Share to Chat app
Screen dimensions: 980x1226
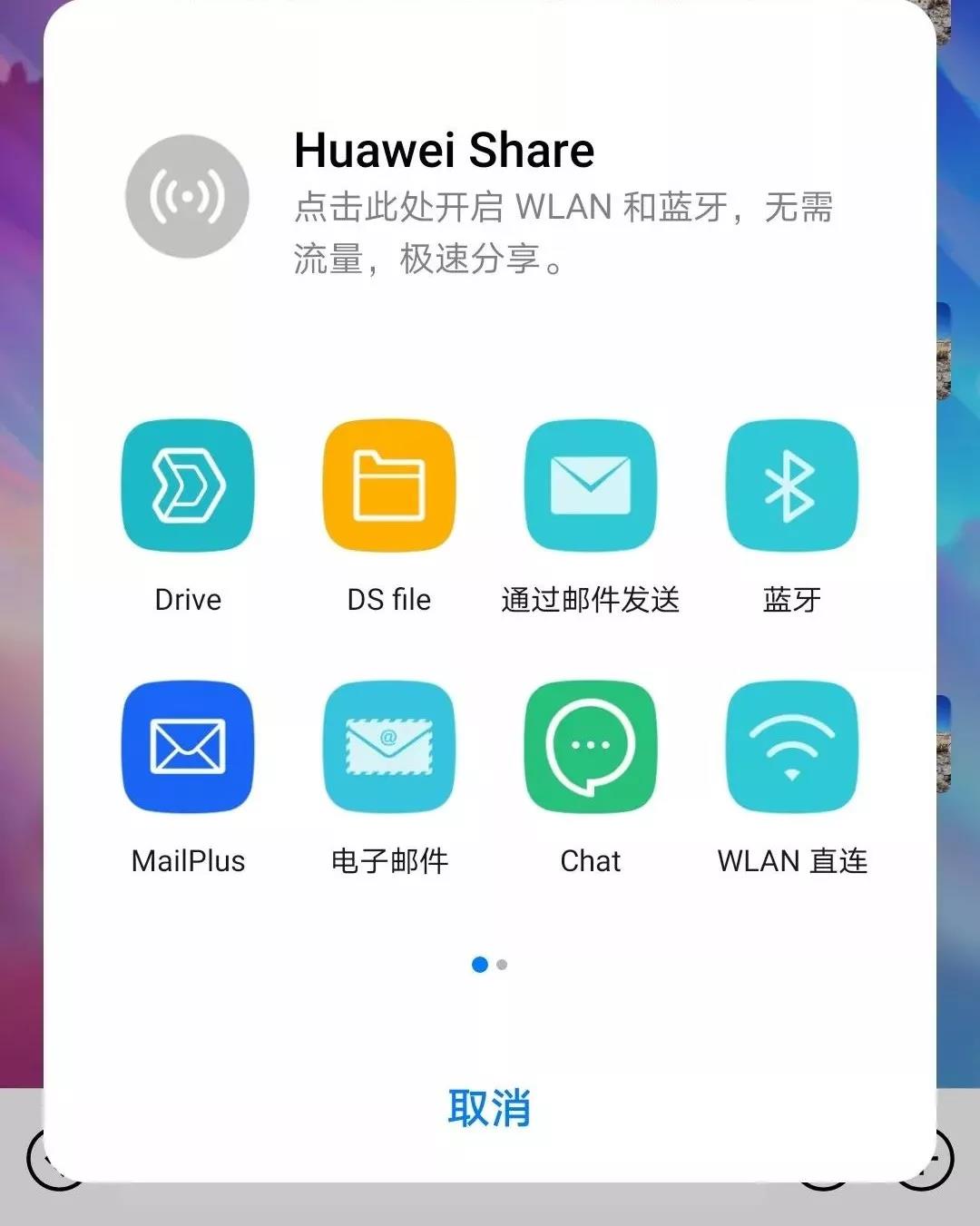tap(591, 748)
